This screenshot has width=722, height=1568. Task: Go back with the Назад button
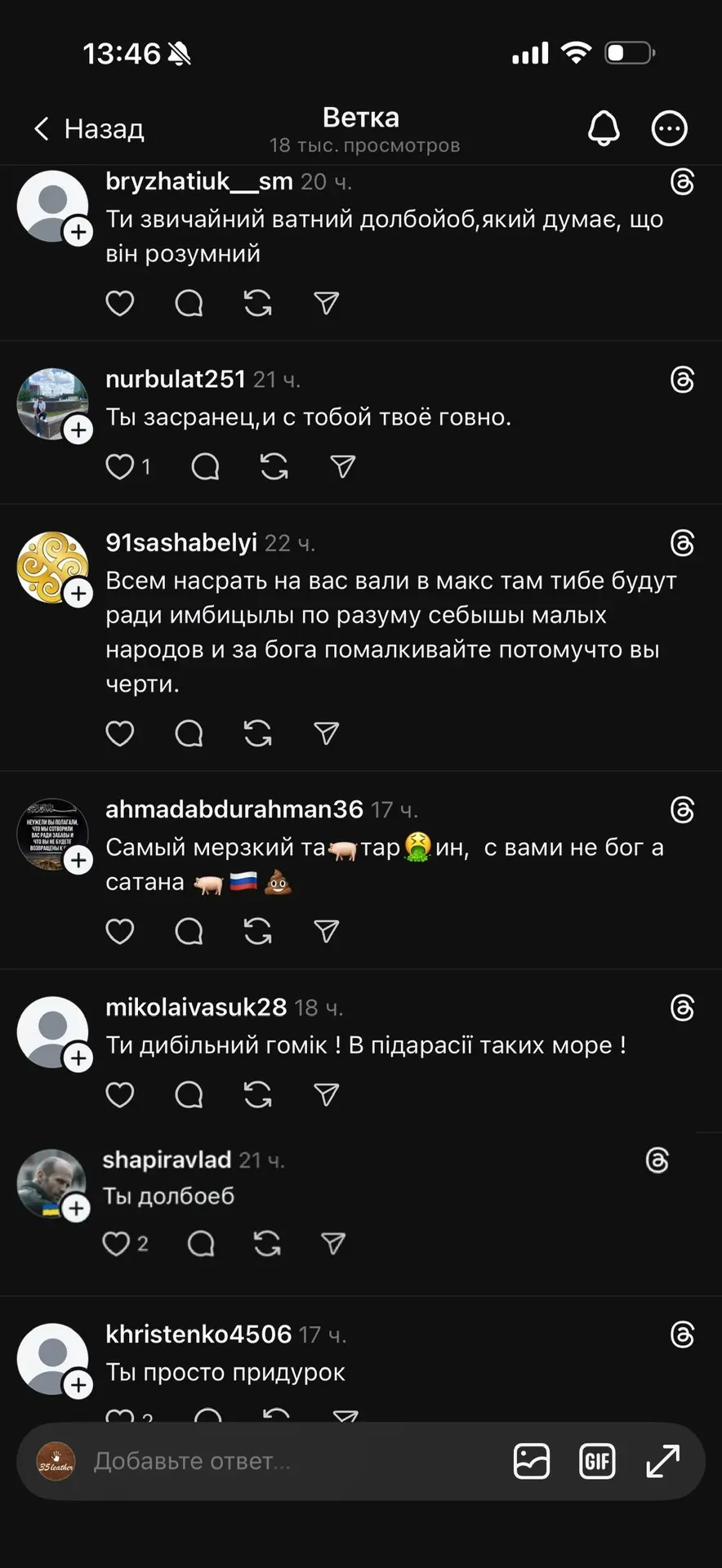coord(88,128)
